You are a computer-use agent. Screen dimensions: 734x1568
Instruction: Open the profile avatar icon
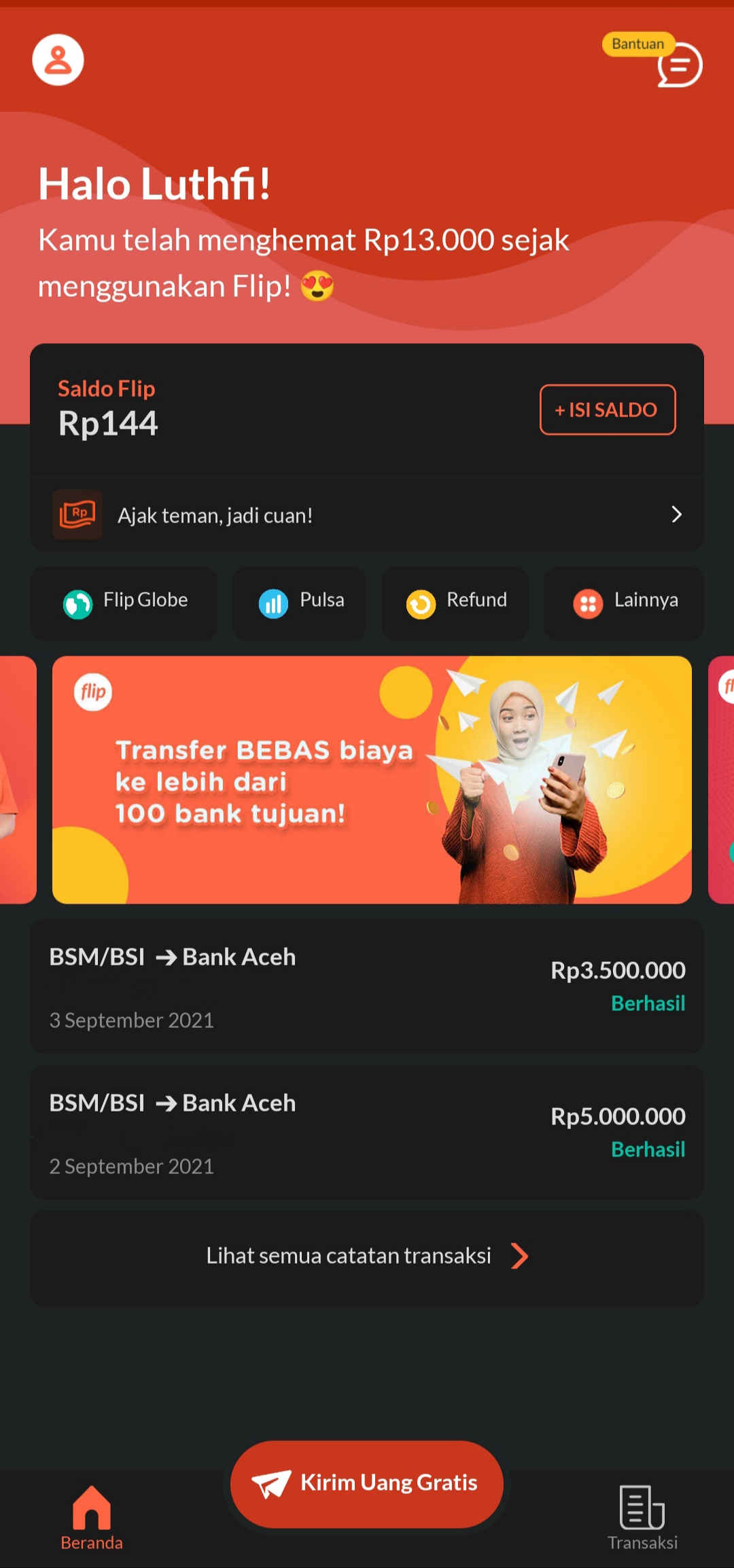58,60
